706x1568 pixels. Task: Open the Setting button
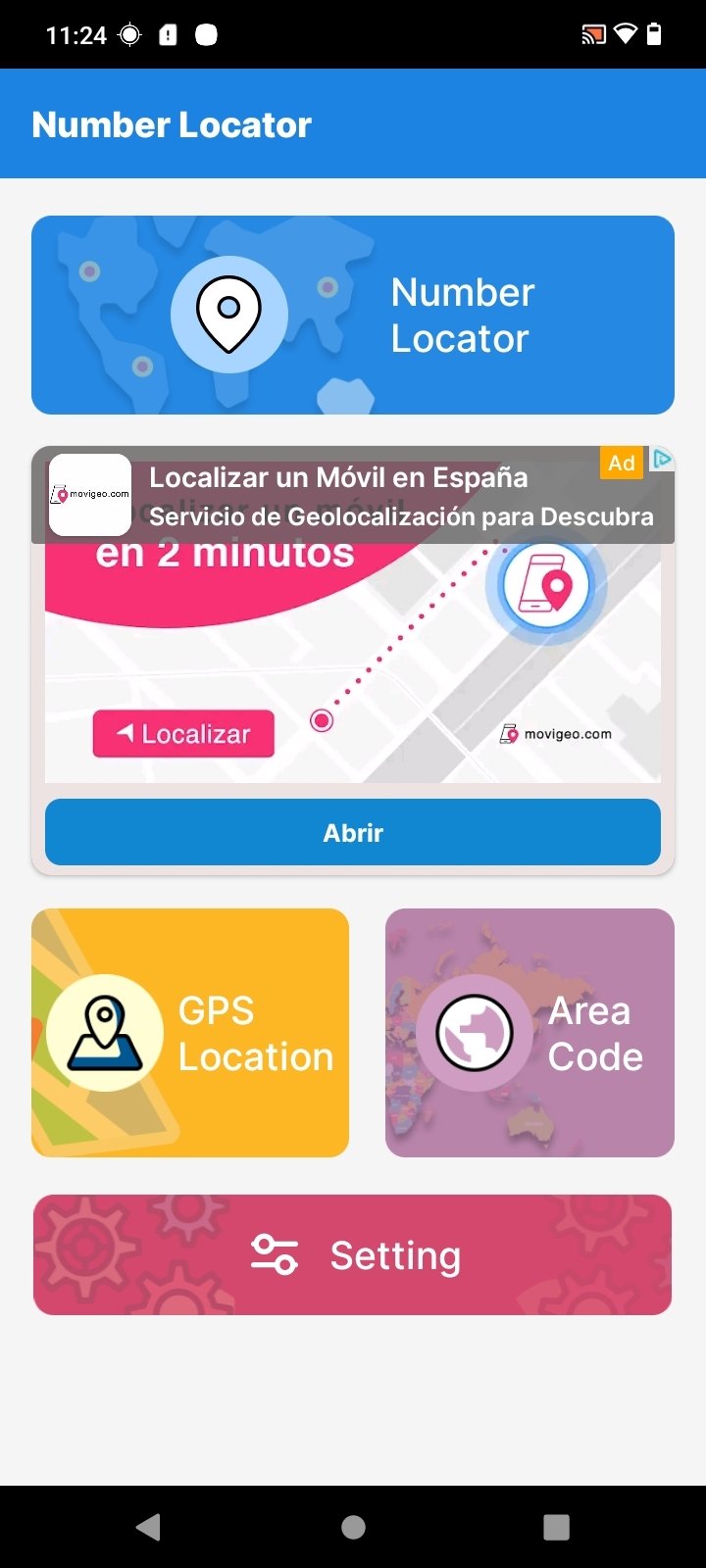coord(353,1254)
